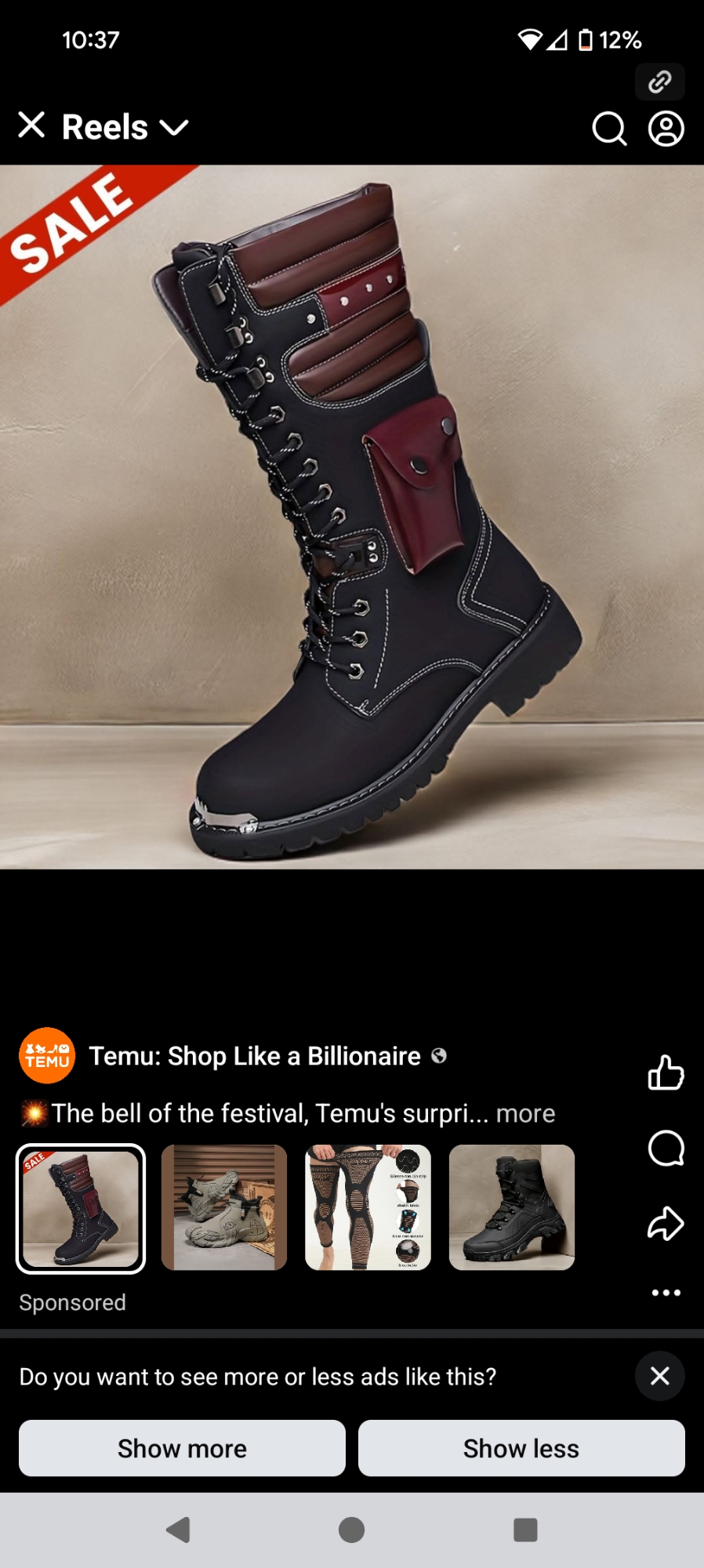Expand the Reels dropdown
704x1568 pixels.
click(x=173, y=128)
